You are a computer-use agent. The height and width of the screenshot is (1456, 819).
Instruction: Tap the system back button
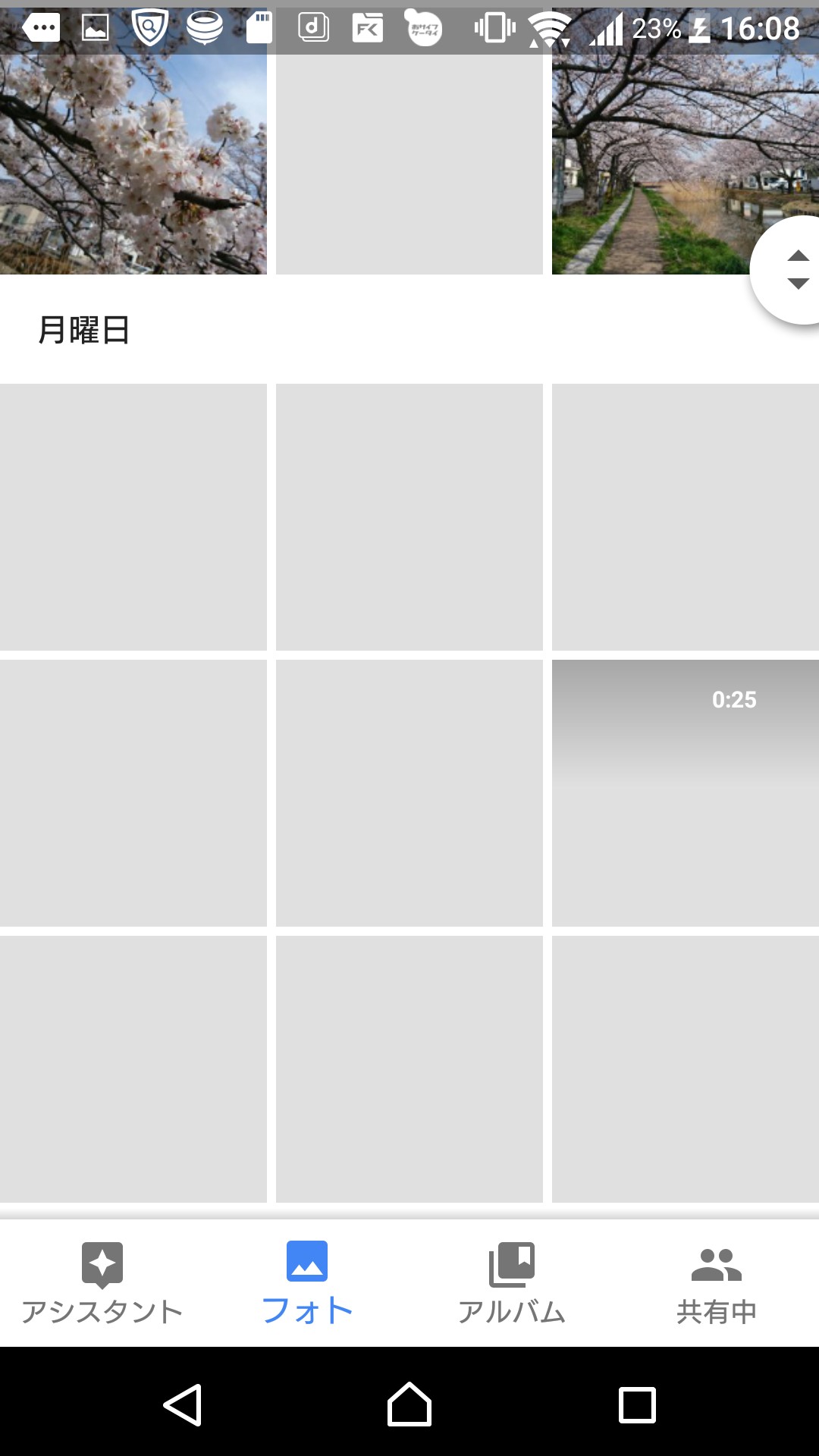(x=183, y=1404)
